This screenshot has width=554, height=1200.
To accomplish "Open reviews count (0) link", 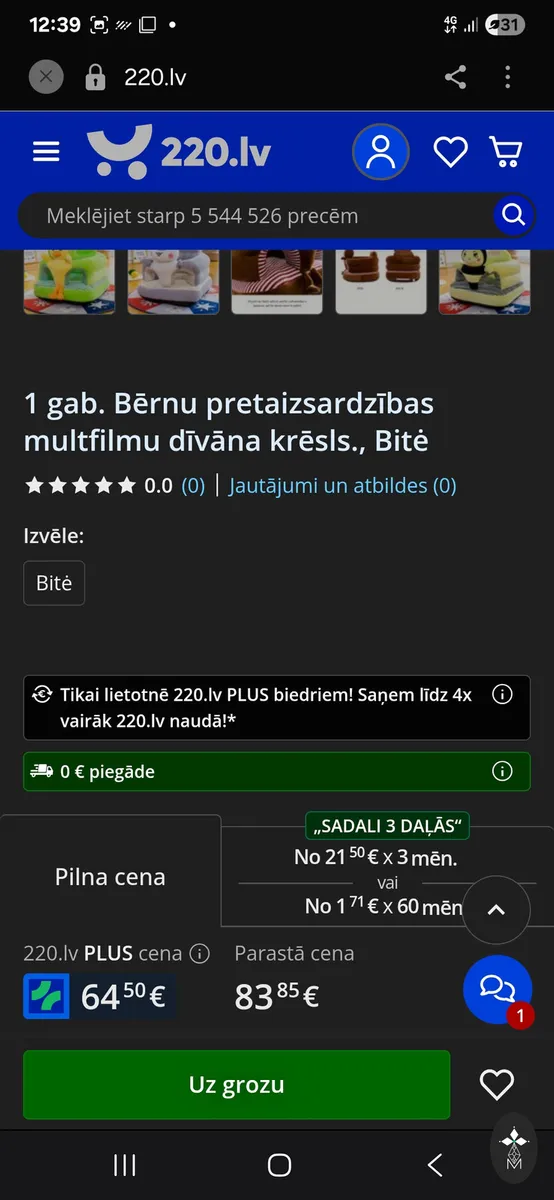I will click(x=193, y=486).
